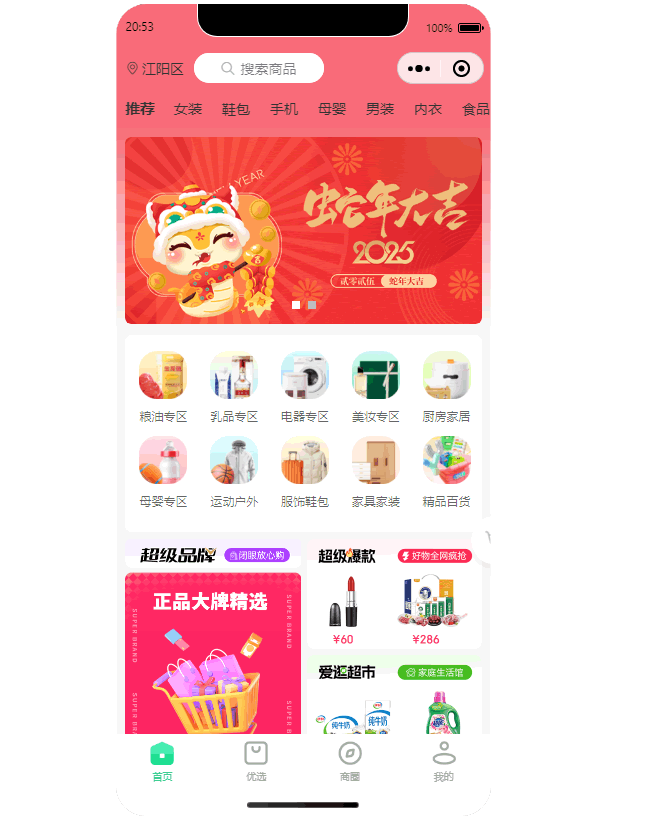Open the 蛇年大吉 2025 banner
The height and width of the screenshot is (820, 660).
click(303, 230)
